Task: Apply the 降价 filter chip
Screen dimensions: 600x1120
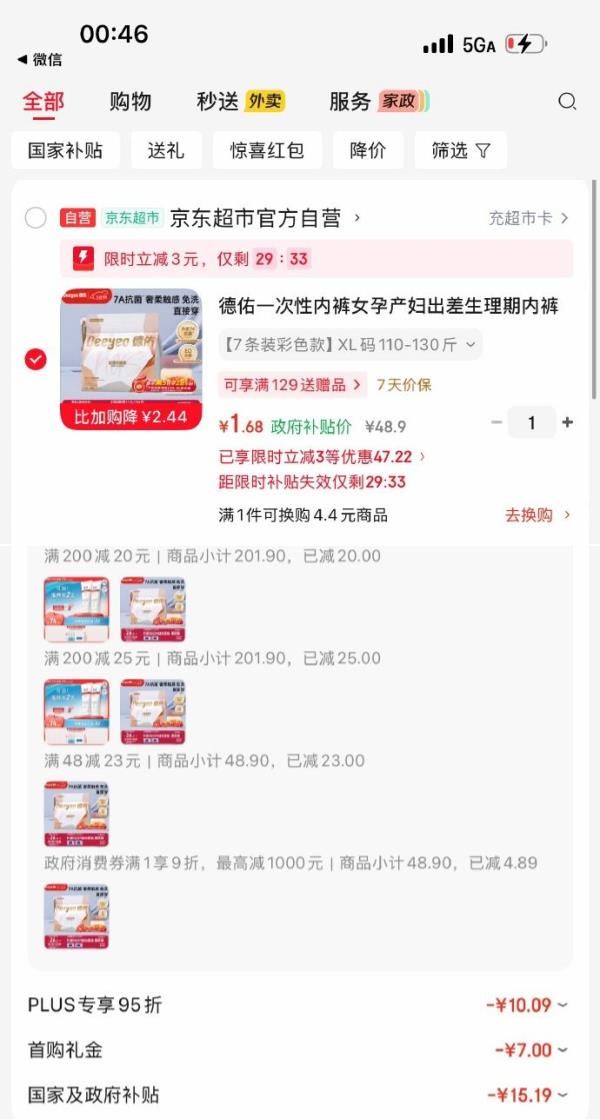Action: (368, 150)
